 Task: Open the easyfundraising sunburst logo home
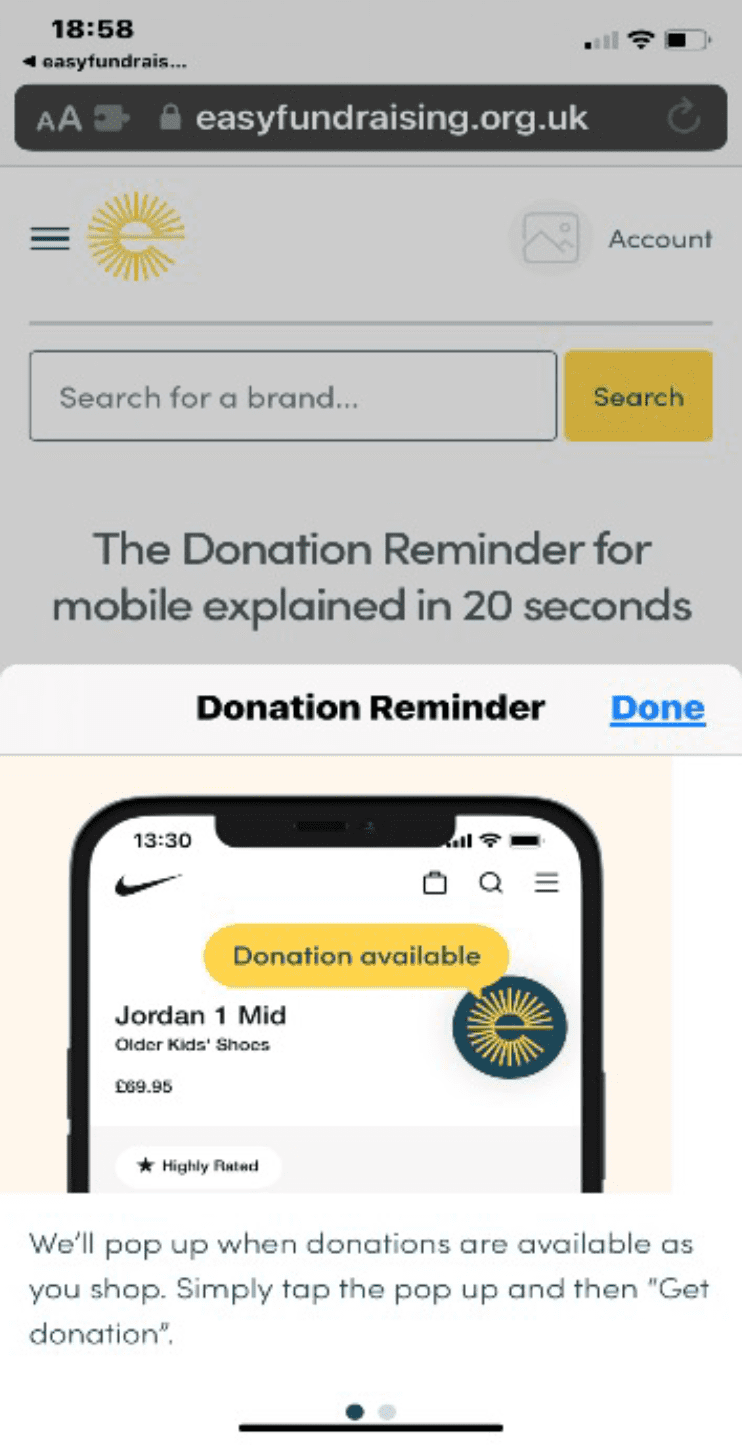135,237
